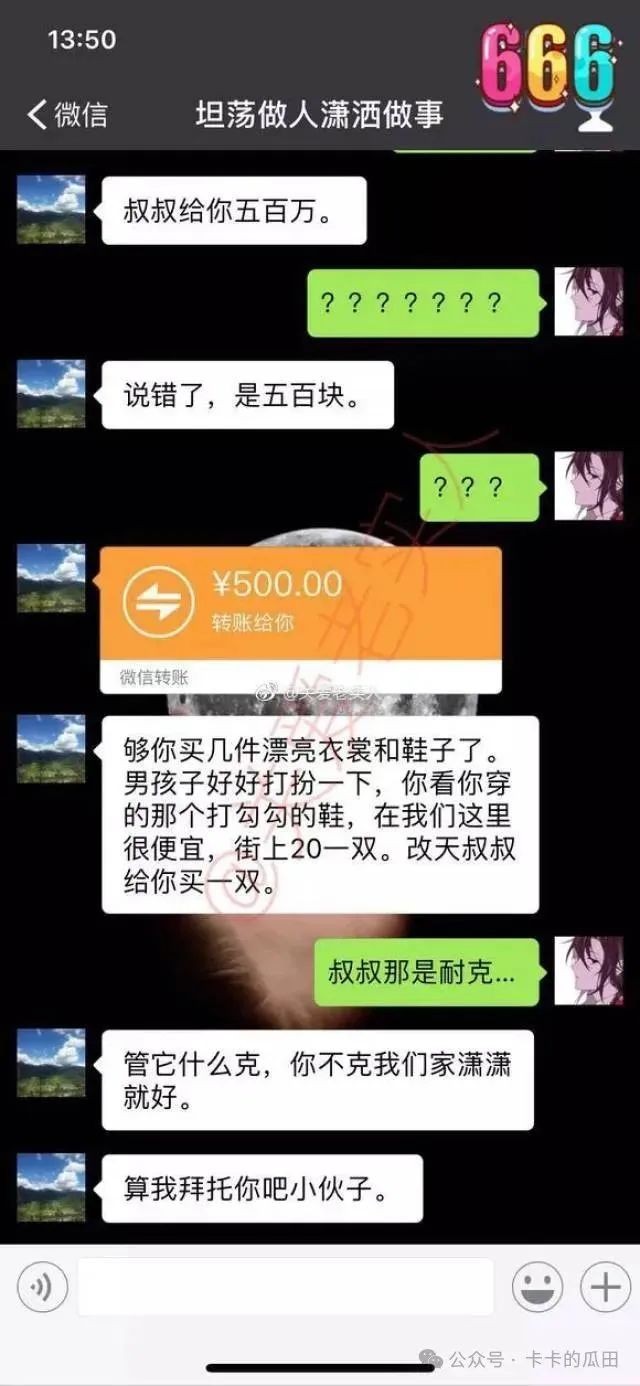The height and width of the screenshot is (1386, 640).
Task: Focus the message text field
Action: (x=285, y=1286)
